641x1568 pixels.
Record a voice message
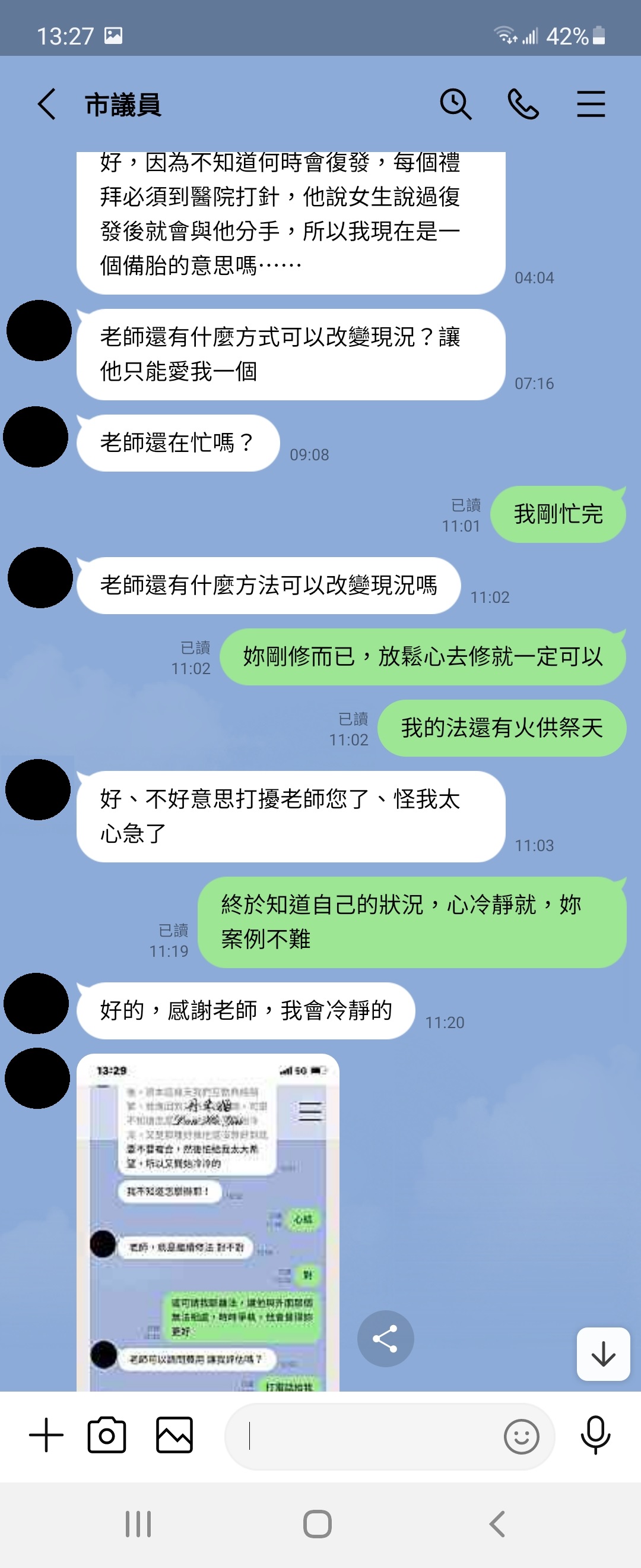click(x=595, y=1436)
